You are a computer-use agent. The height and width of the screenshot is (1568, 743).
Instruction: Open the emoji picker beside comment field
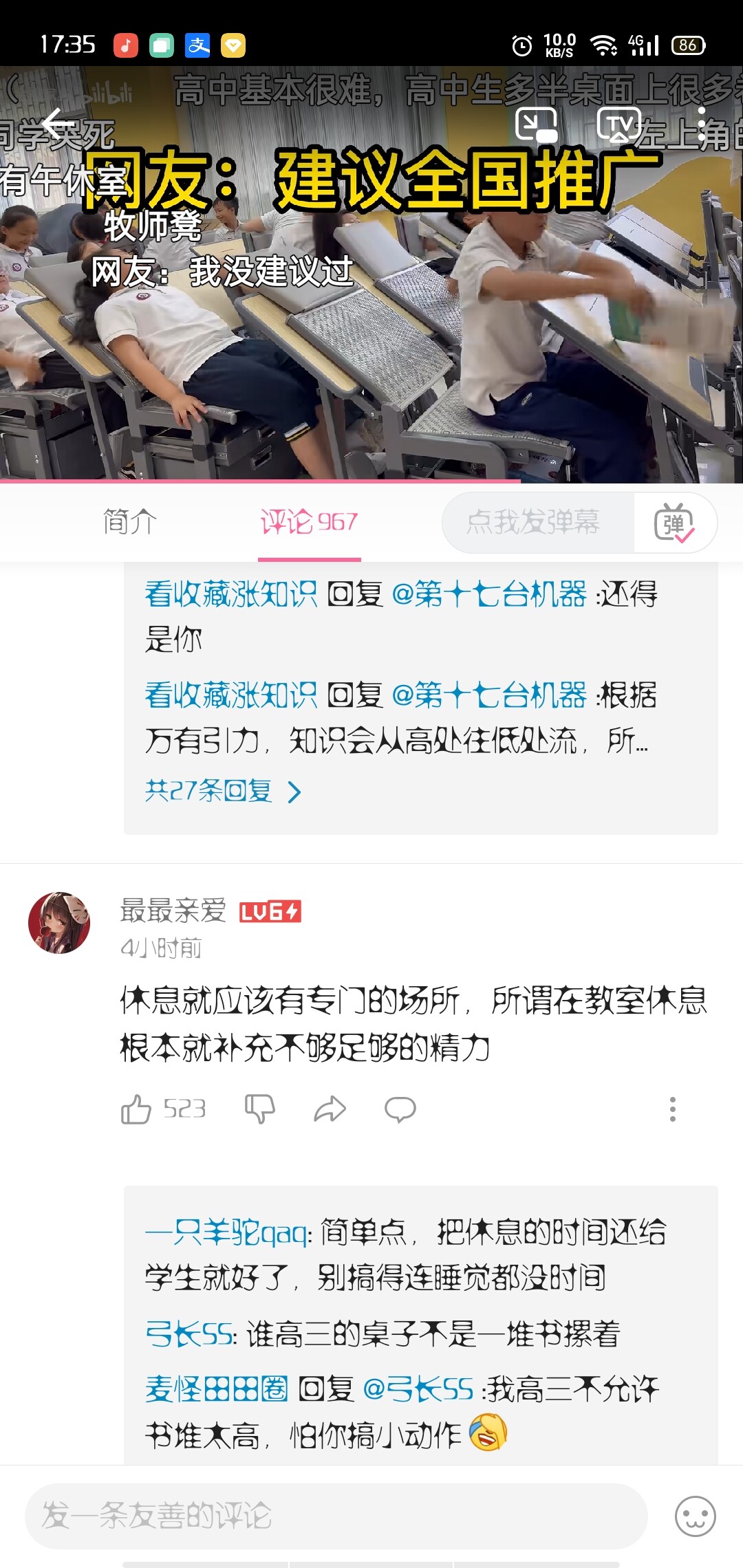695,1516
